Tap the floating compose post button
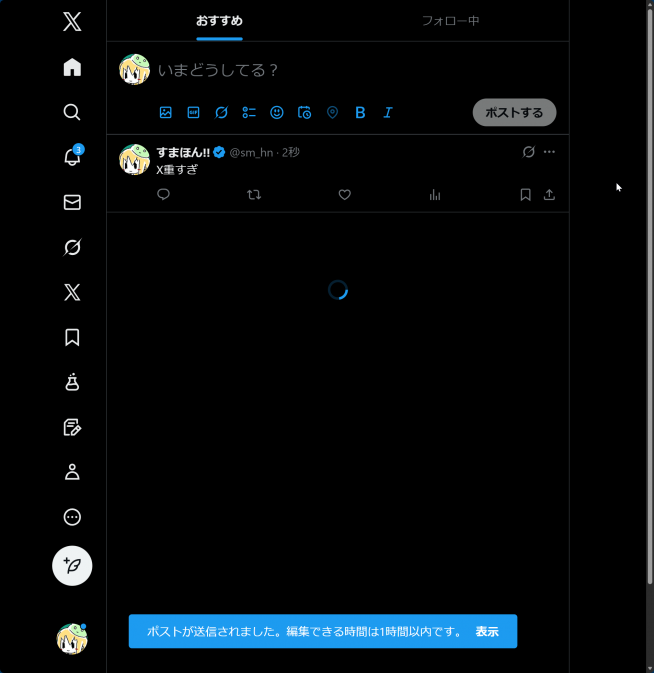The height and width of the screenshot is (673, 654). click(x=72, y=565)
